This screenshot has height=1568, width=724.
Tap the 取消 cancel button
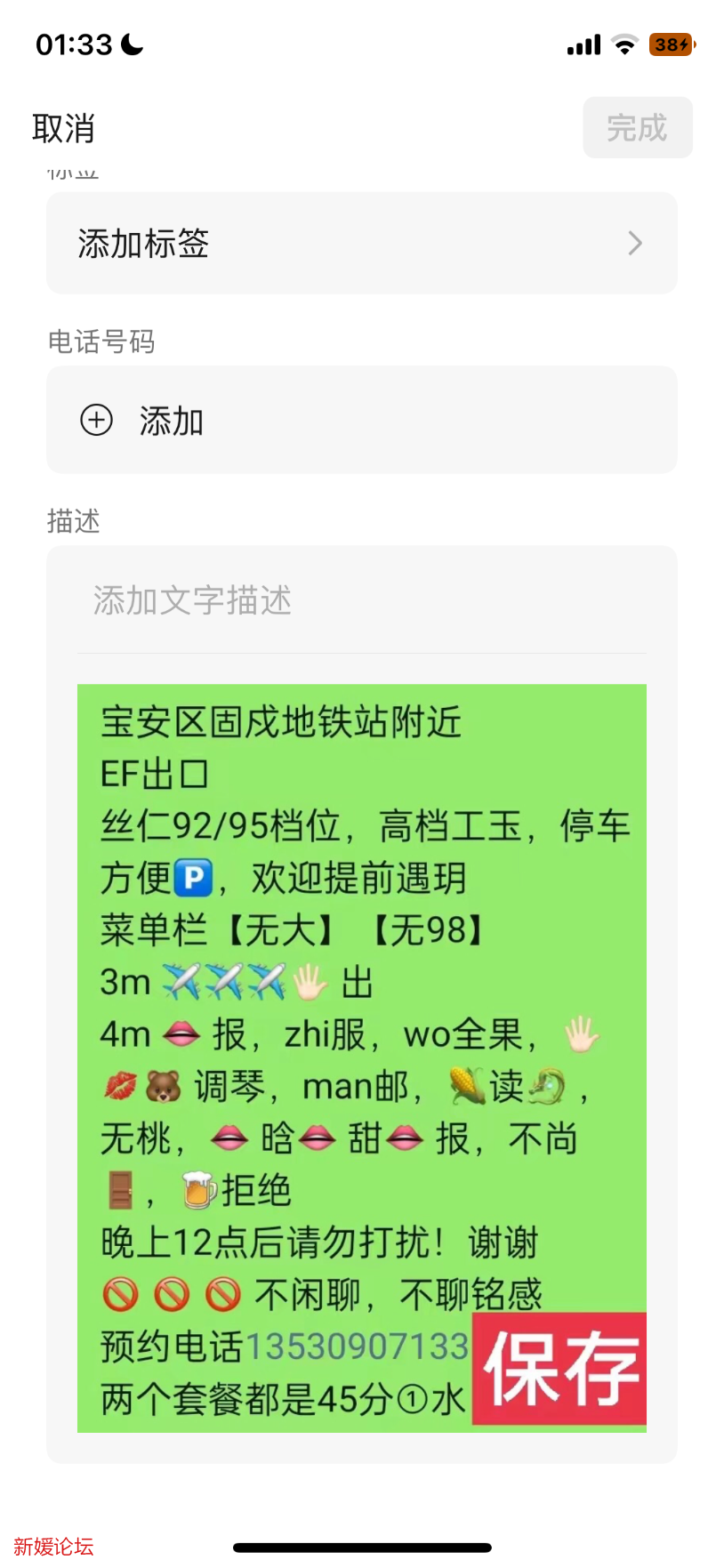(x=62, y=128)
